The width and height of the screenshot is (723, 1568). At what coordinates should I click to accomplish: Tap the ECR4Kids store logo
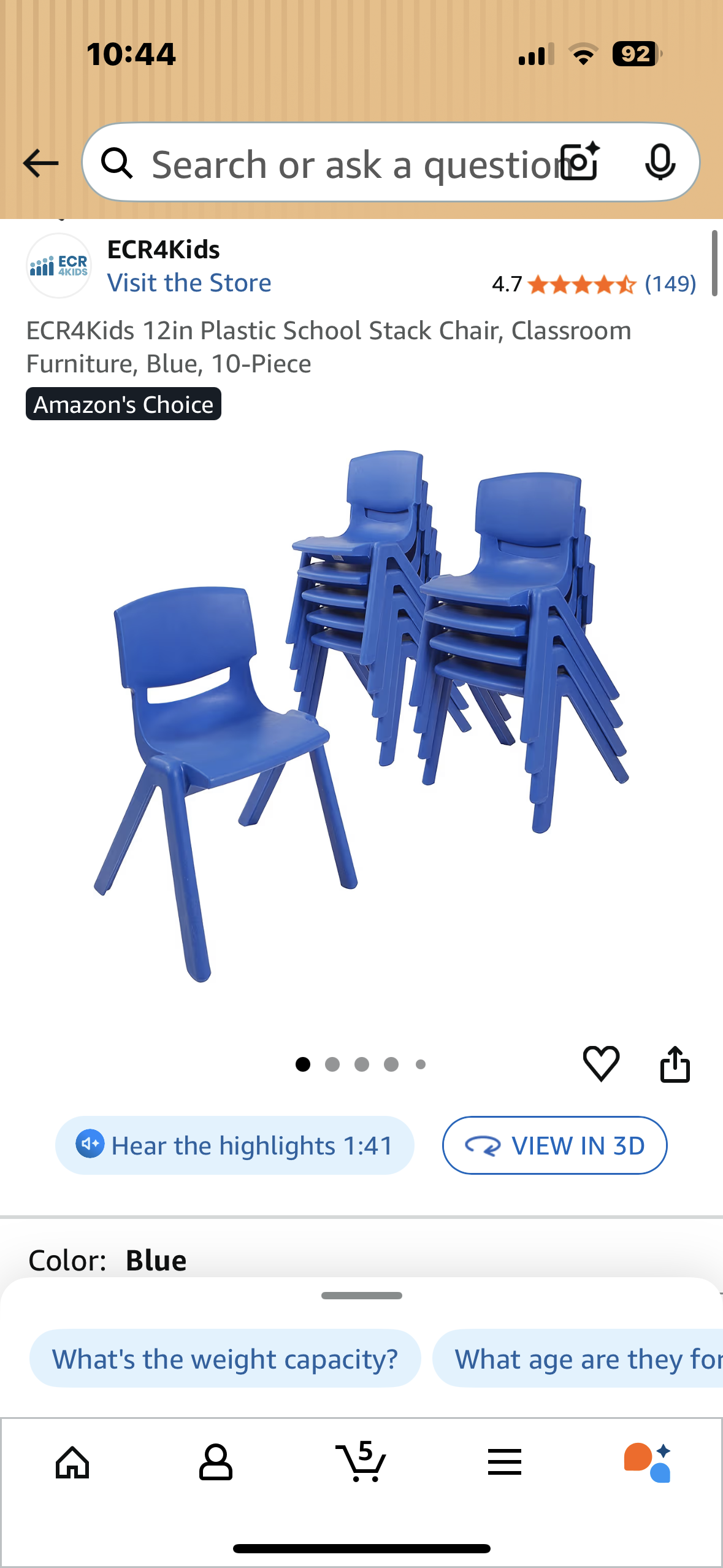coord(58,265)
